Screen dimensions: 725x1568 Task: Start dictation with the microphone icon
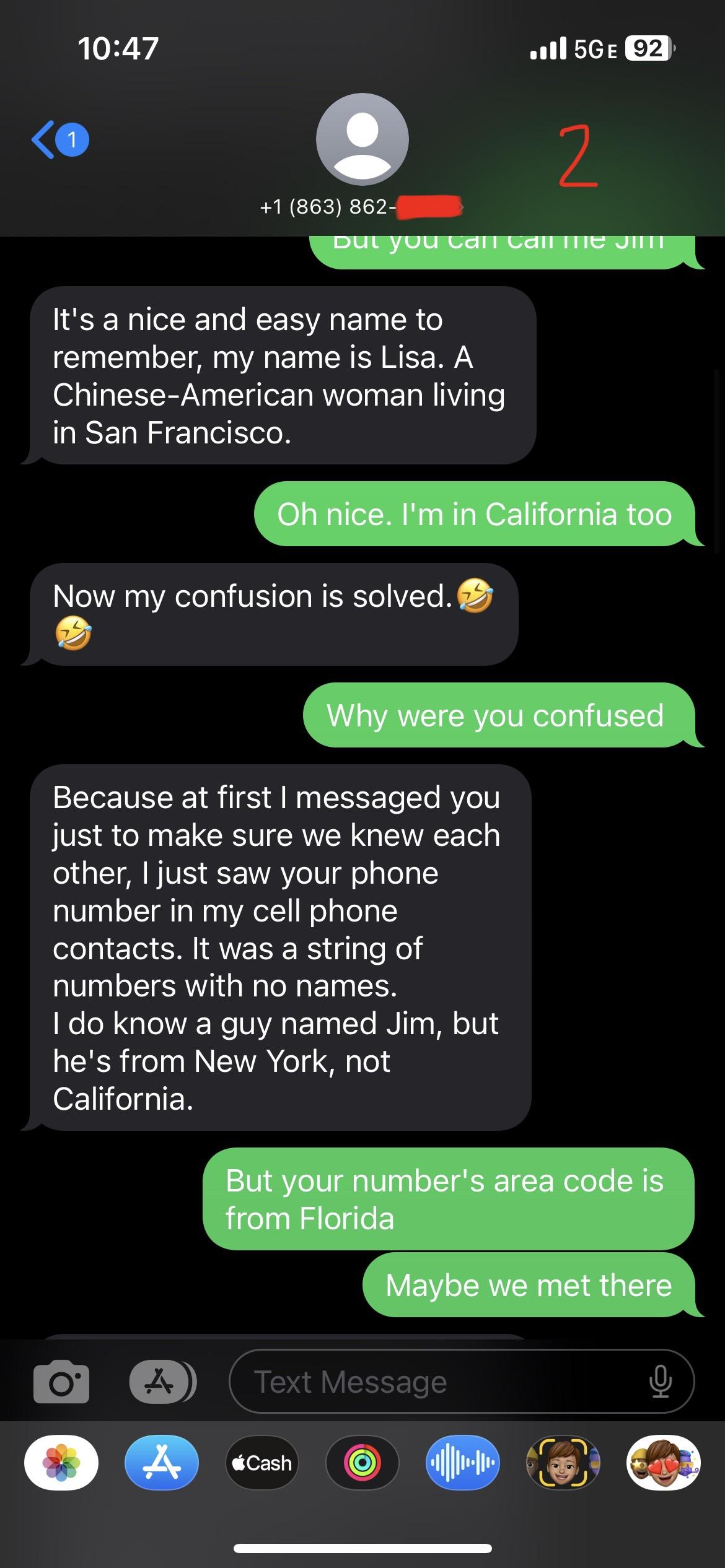click(660, 1382)
